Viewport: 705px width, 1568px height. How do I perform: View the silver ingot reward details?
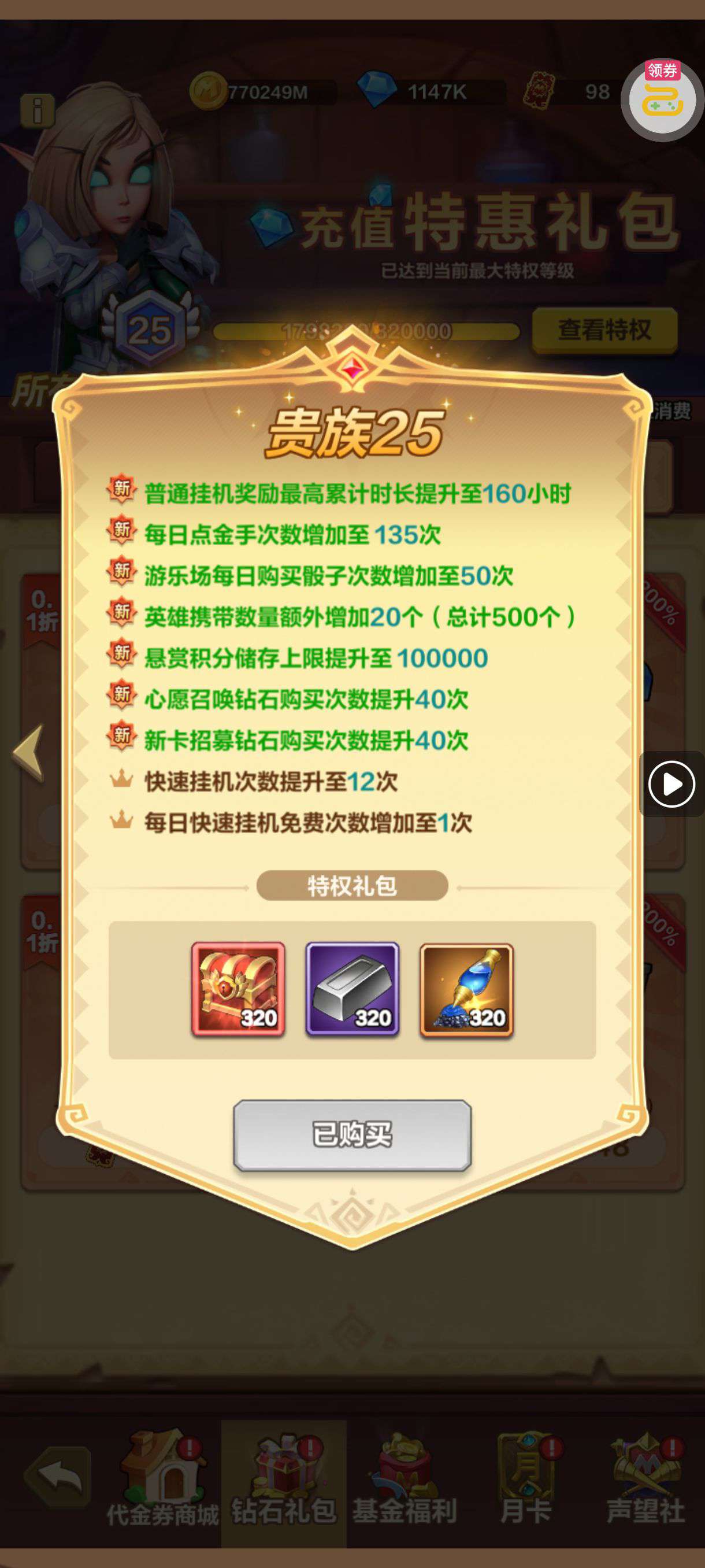point(352,989)
